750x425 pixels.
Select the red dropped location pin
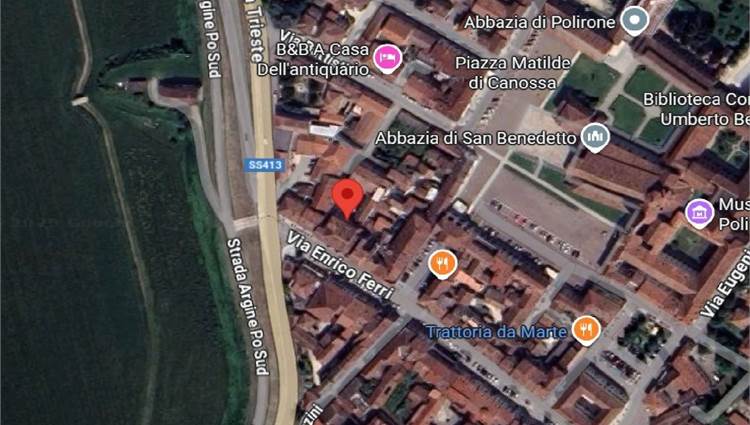click(x=347, y=198)
